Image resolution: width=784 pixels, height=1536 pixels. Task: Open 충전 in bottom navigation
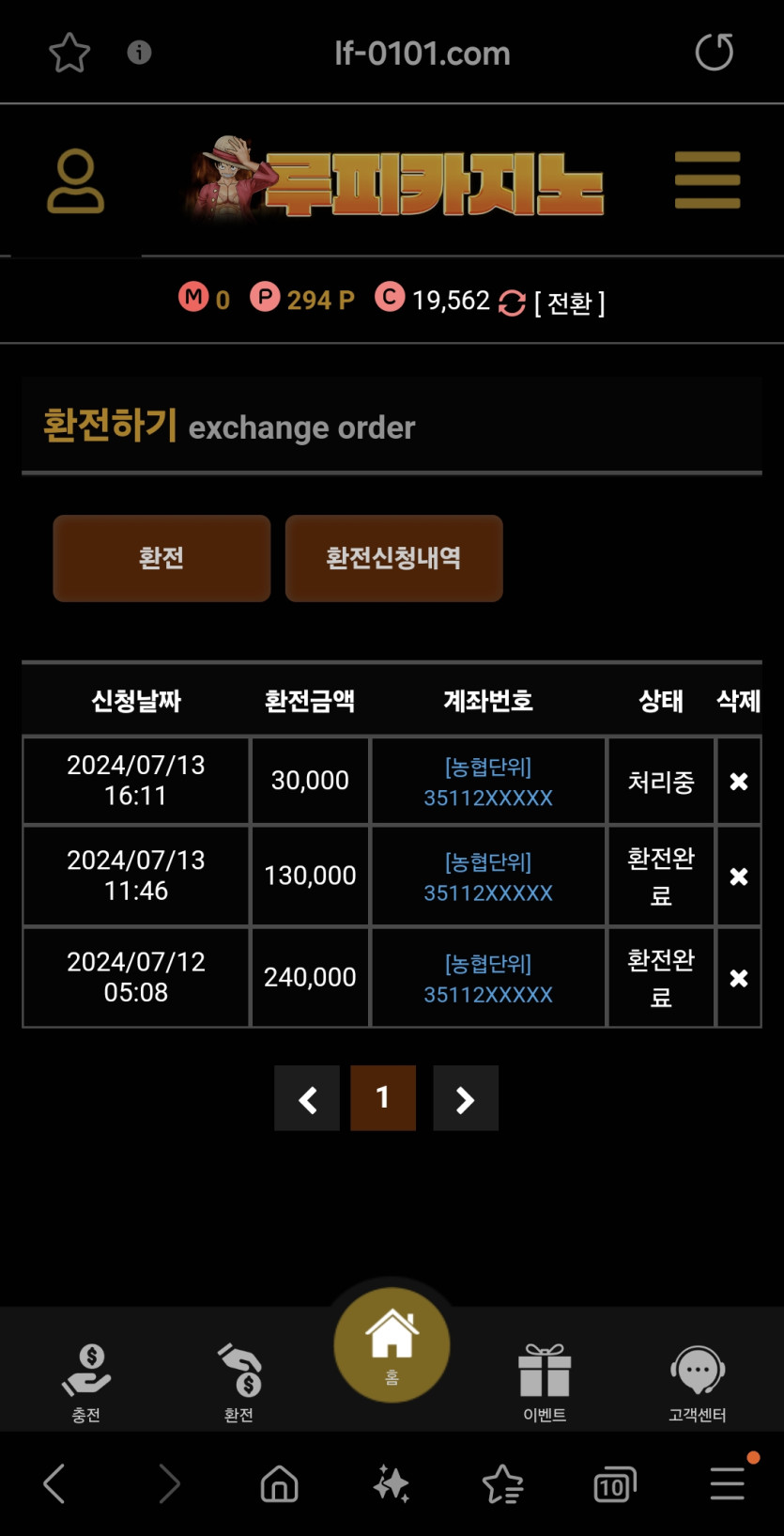coord(86,1383)
